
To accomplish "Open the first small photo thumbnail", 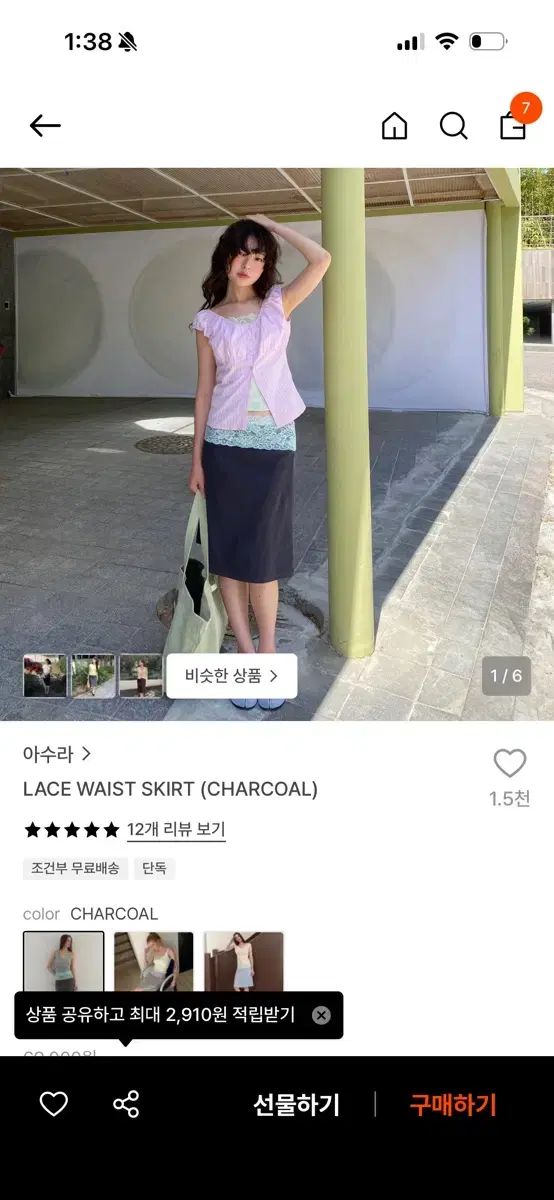I will [45, 676].
